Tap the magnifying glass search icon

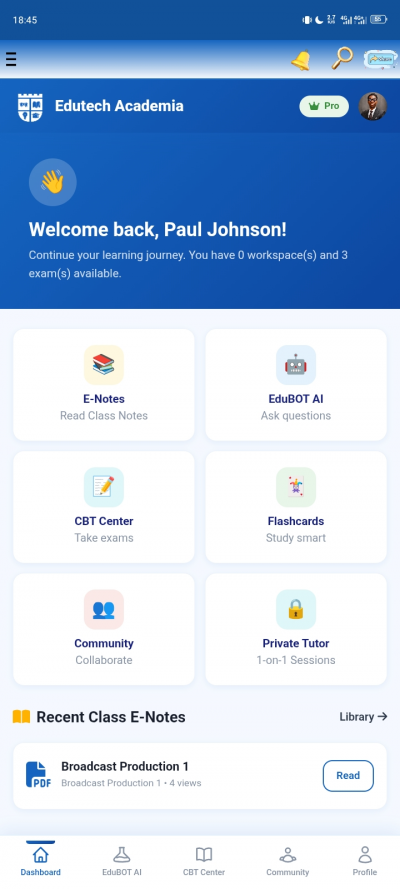(342, 58)
